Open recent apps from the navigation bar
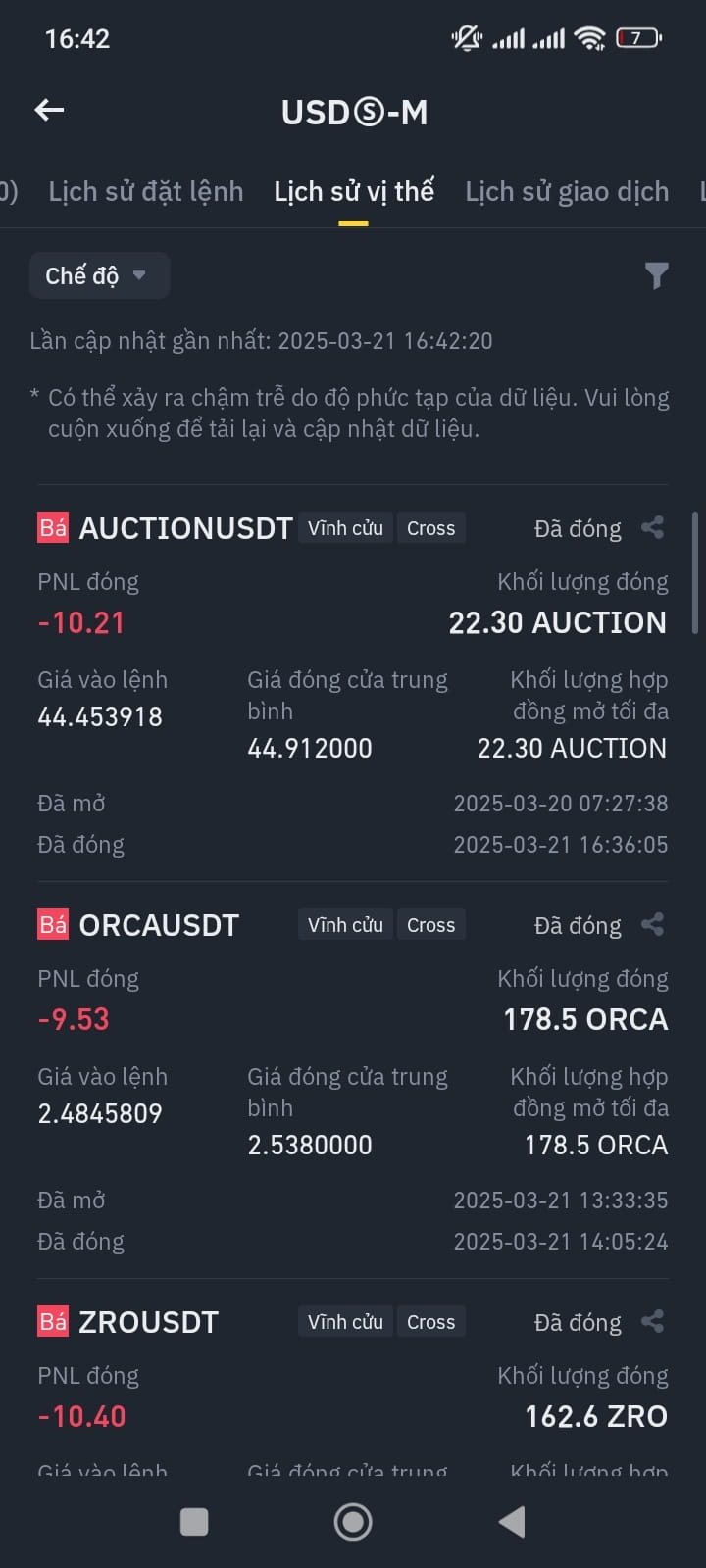The height and width of the screenshot is (1568, 706). (194, 1521)
